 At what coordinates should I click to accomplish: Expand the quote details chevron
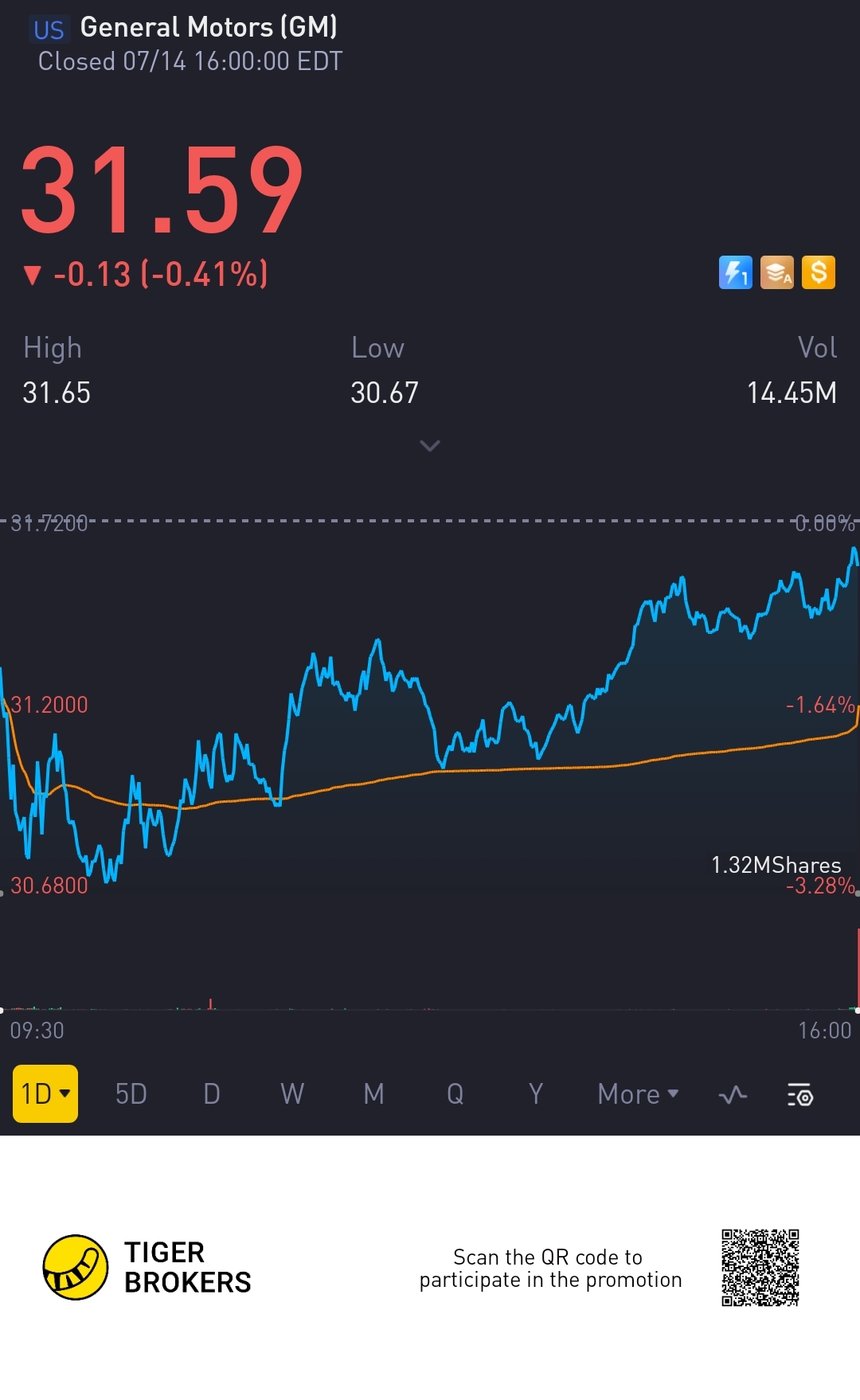point(430,446)
